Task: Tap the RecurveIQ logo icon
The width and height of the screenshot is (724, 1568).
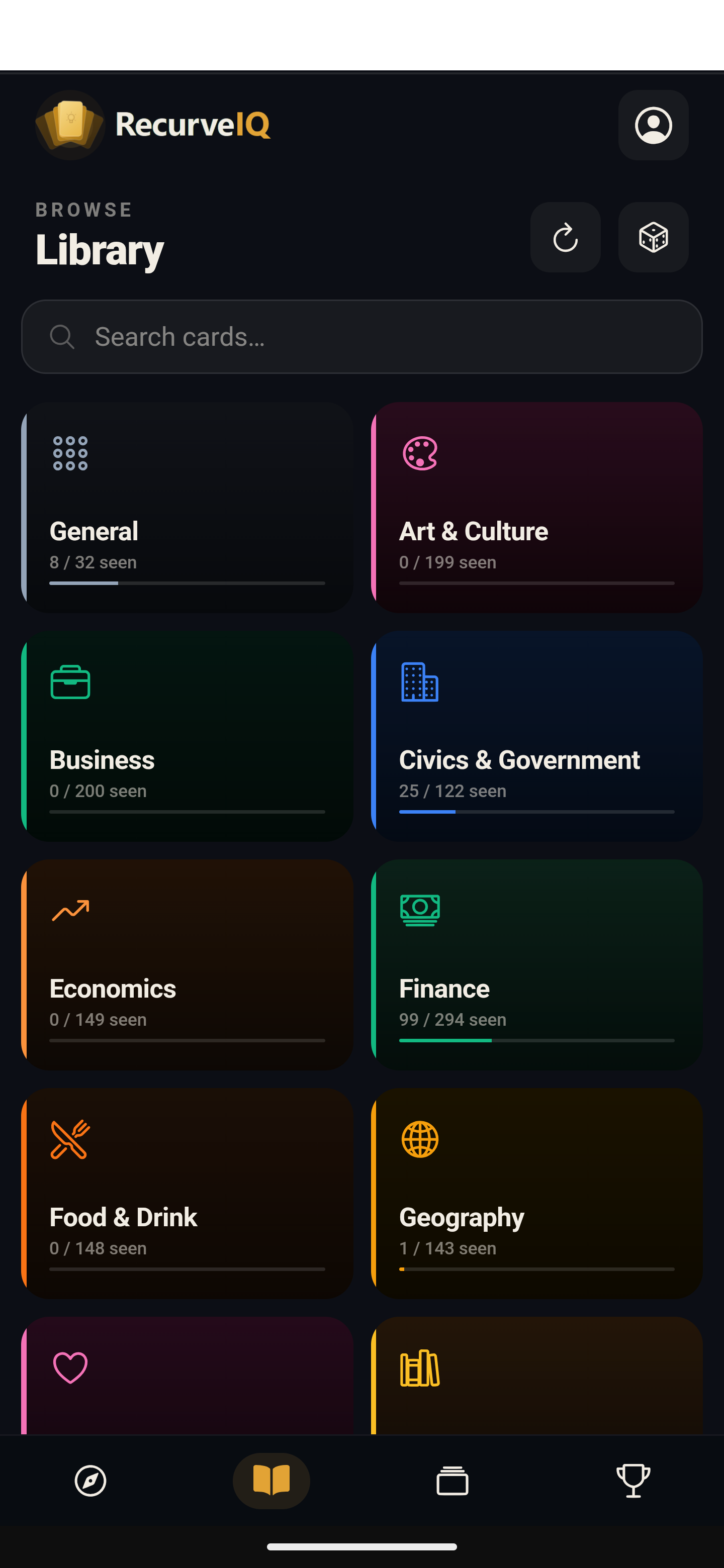Action: pyautogui.click(x=69, y=125)
